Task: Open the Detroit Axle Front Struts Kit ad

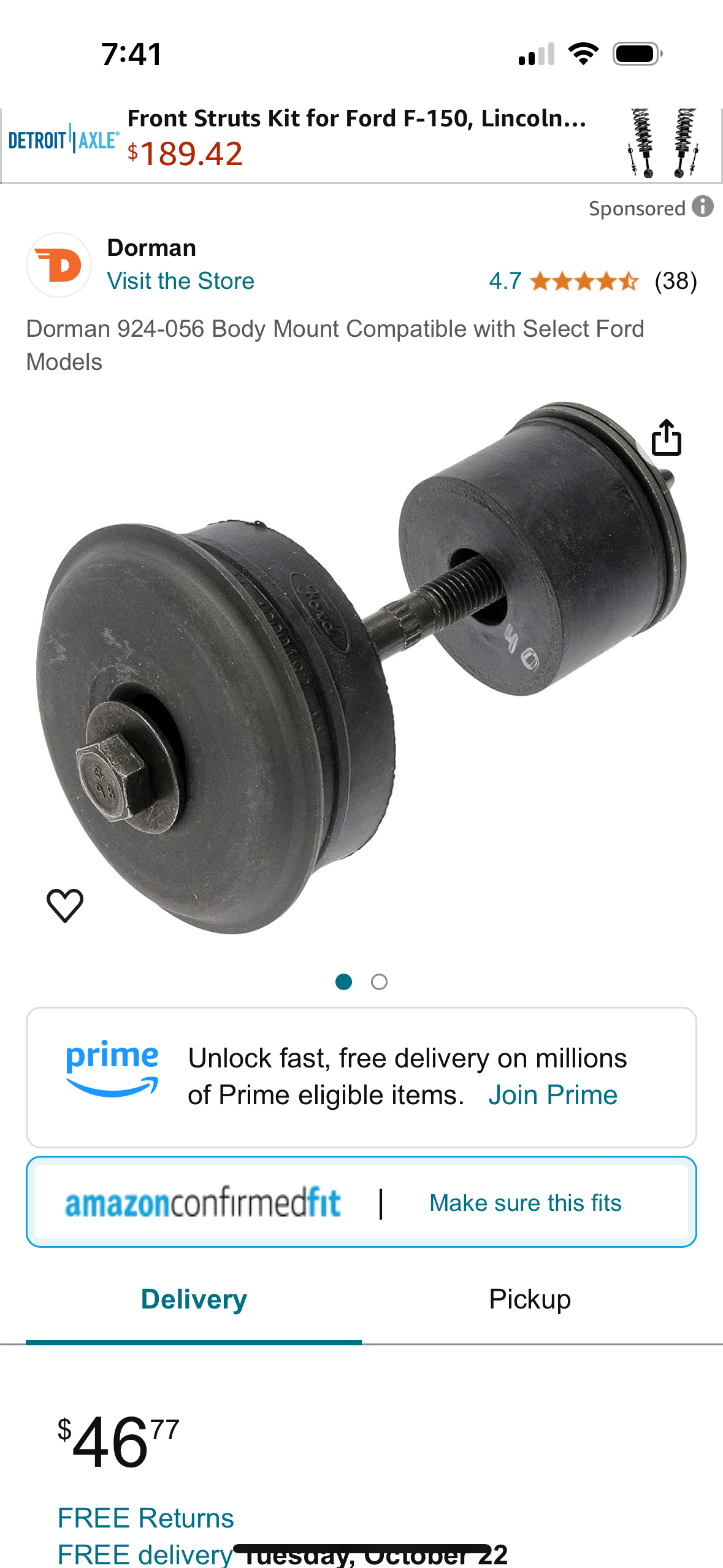Action: tap(361, 145)
